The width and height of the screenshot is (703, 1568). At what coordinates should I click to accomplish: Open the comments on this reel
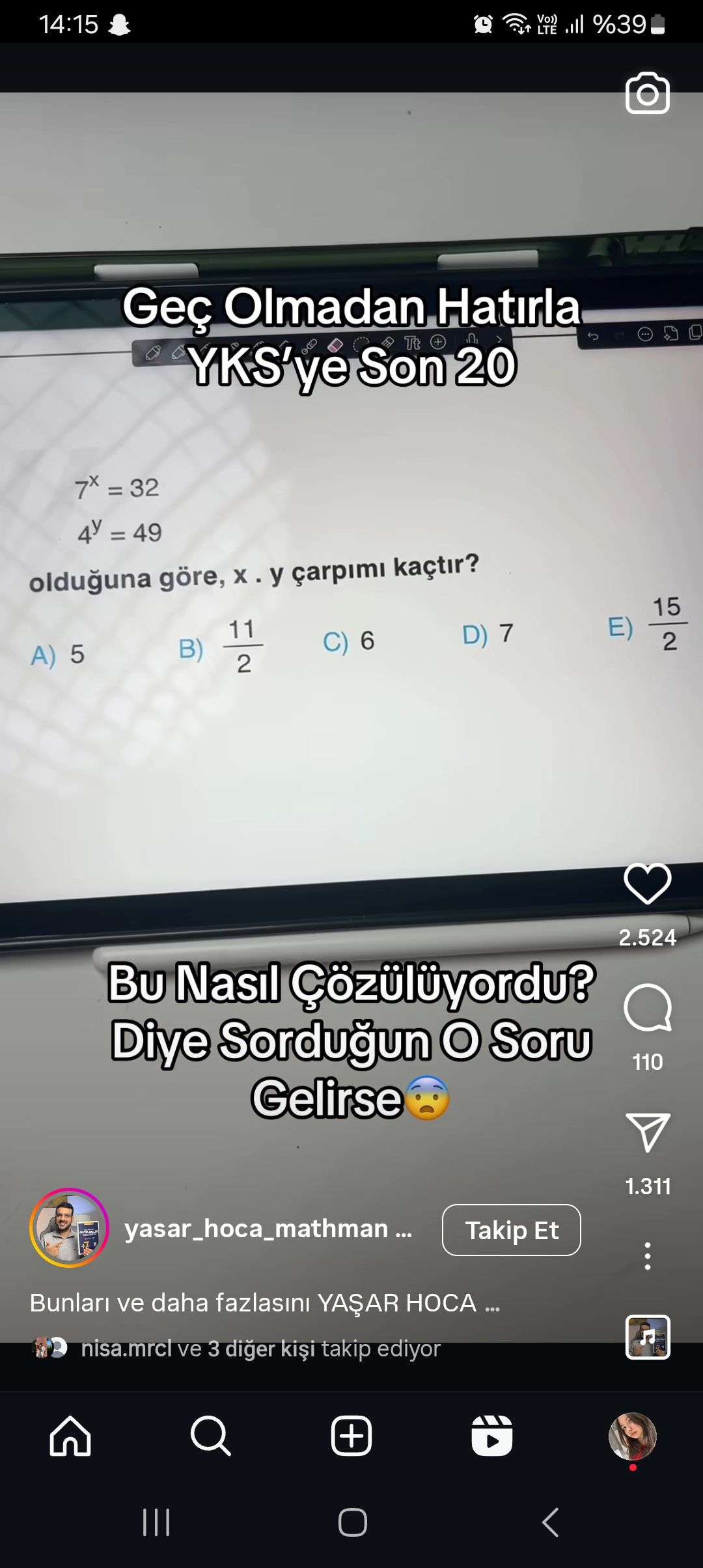coord(647,1008)
